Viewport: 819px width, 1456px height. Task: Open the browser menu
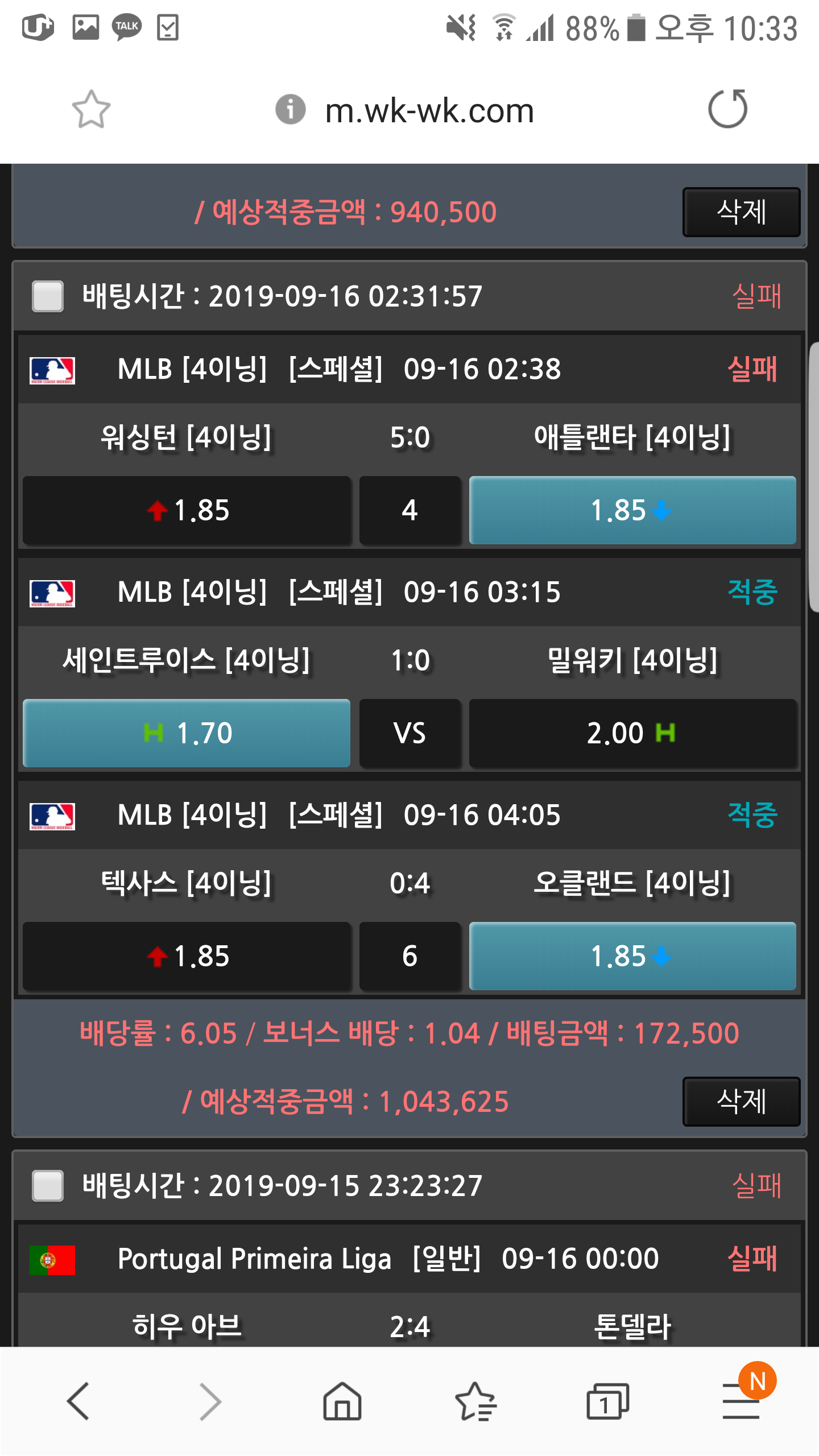[741, 1401]
